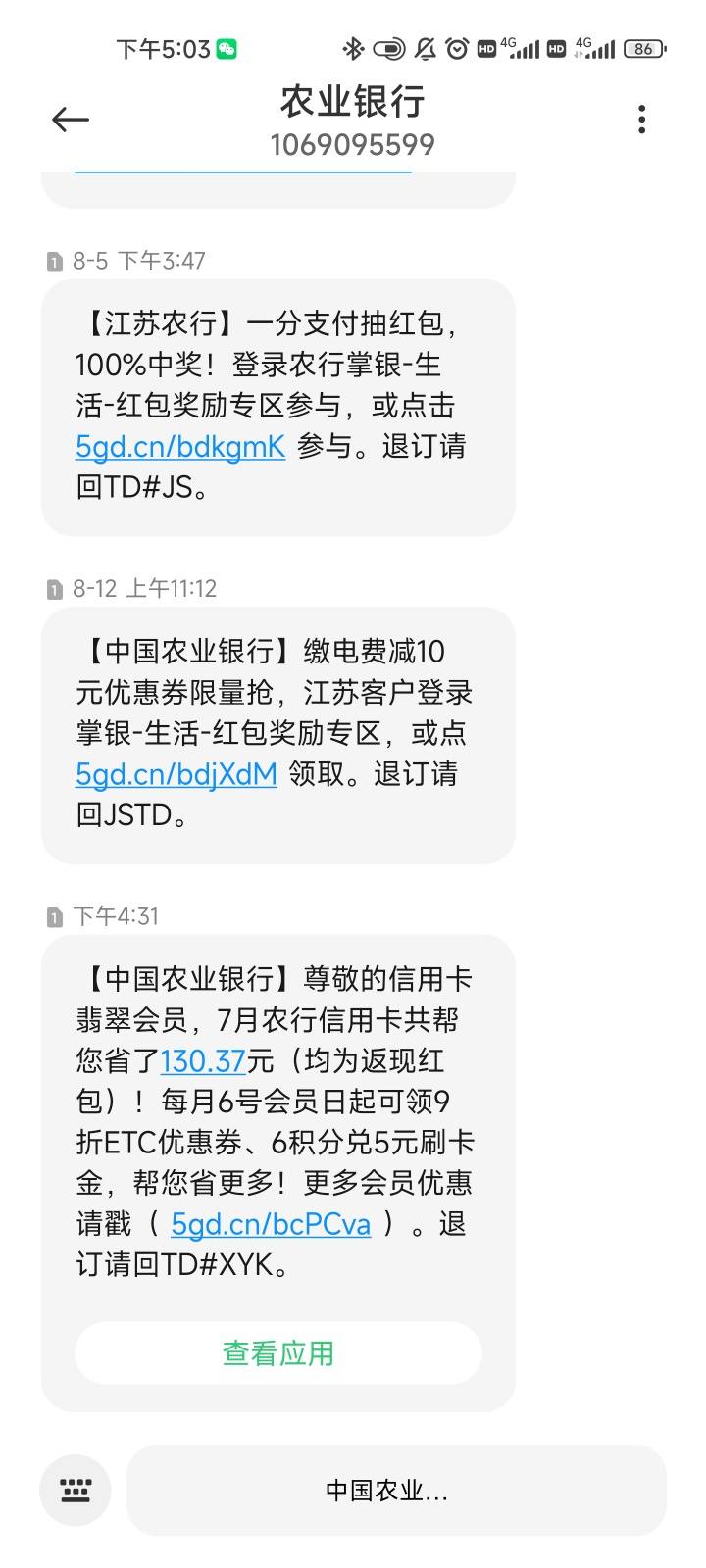Open link 5gd.cn/bdkgmK
Screen dimensions: 706x1568
pyautogui.click(x=180, y=447)
